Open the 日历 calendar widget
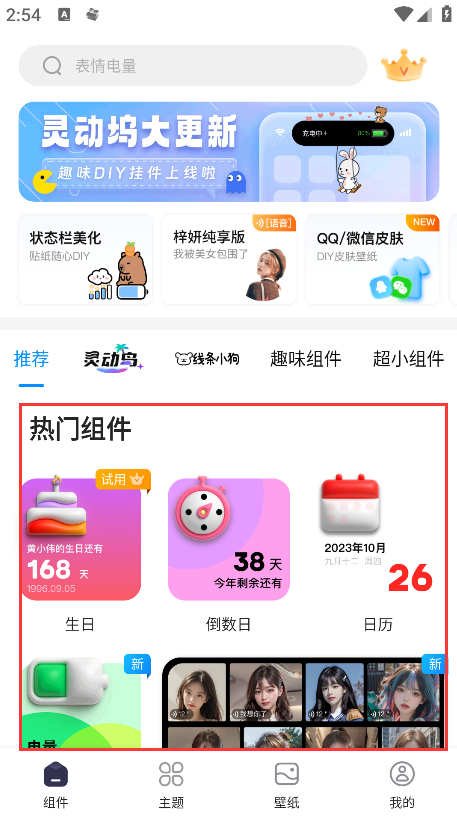Image resolution: width=457 pixels, height=818 pixels. 378,553
